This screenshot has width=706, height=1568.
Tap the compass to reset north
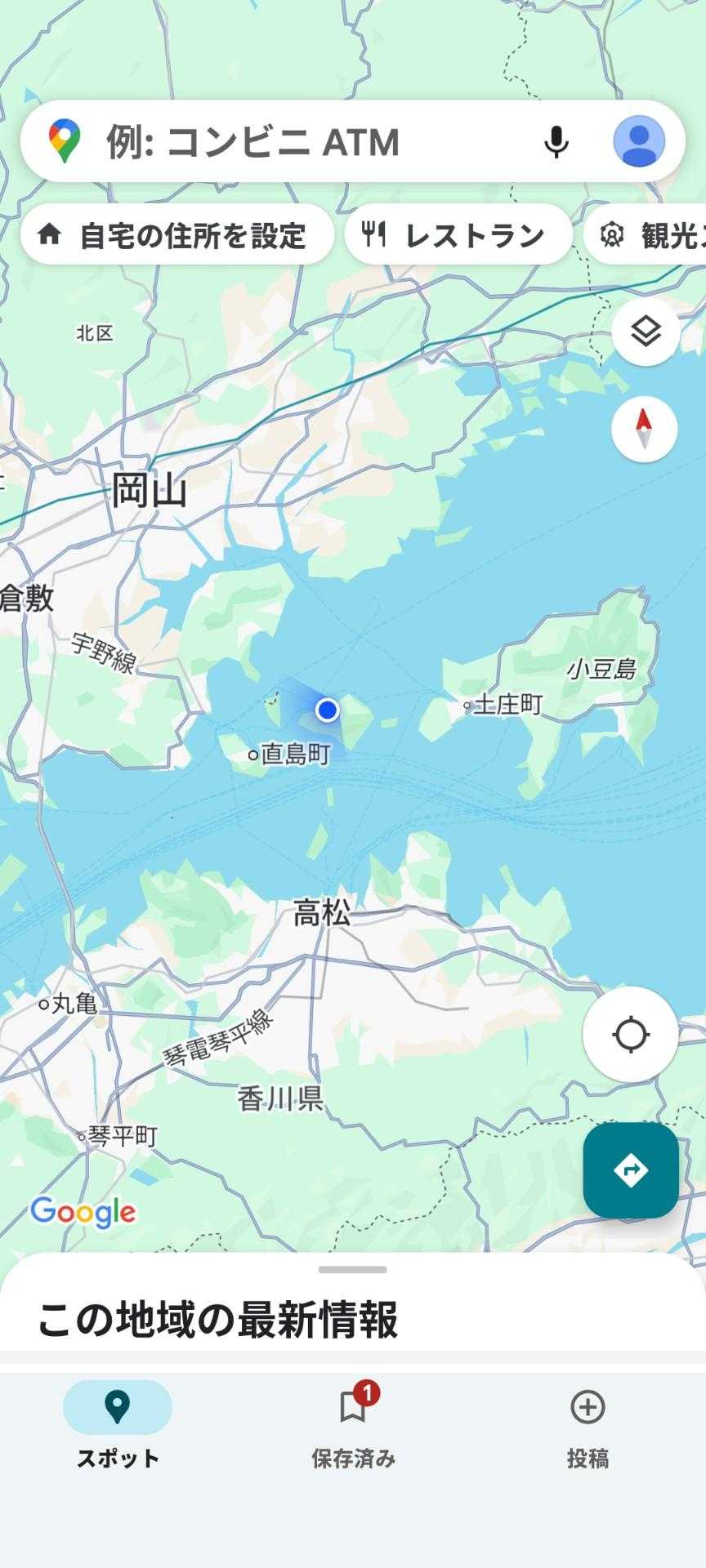pyautogui.click(x=644, y=429)
